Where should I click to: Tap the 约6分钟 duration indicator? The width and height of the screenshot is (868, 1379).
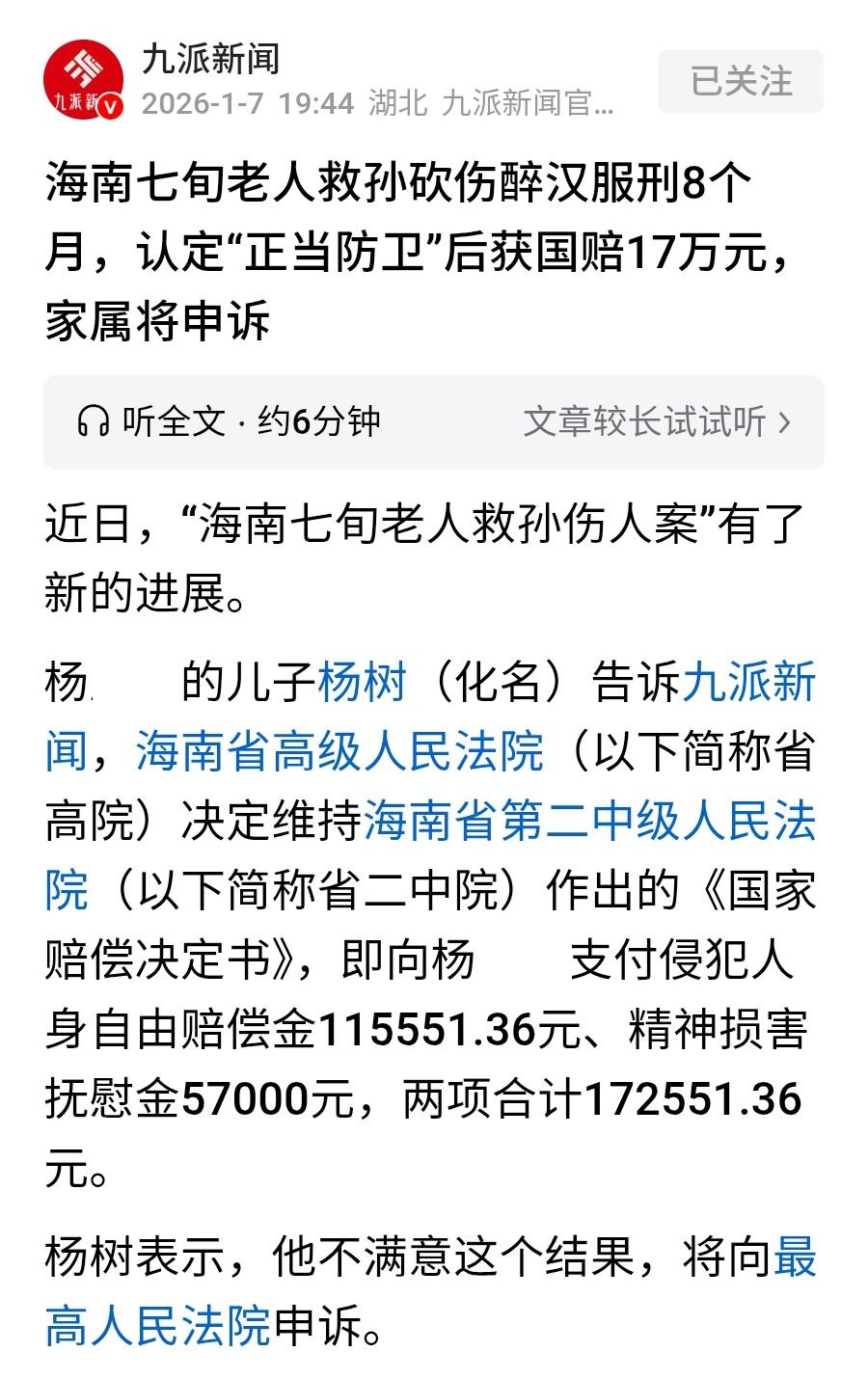click(x=319, y=419)
